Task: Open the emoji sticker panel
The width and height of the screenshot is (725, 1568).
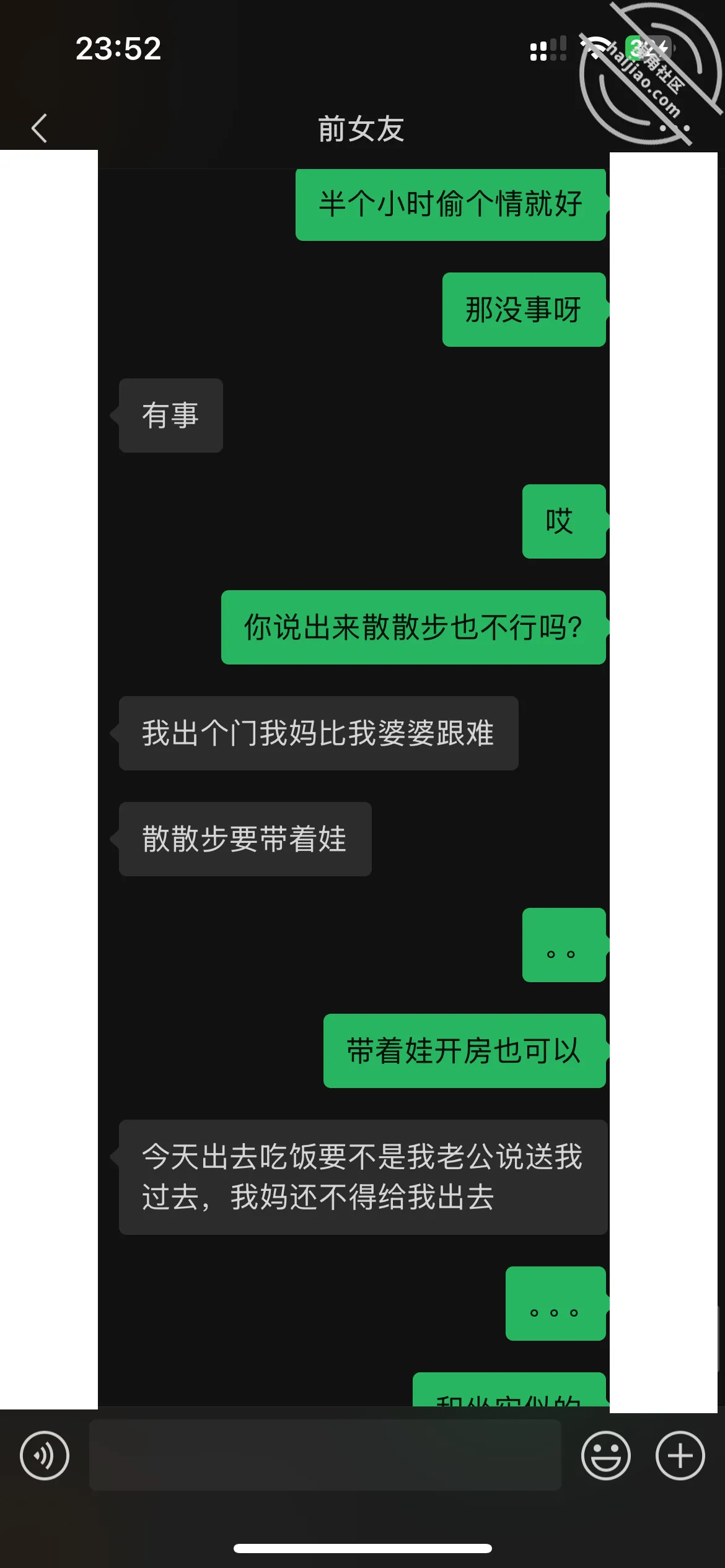Action: point(605,1455)
